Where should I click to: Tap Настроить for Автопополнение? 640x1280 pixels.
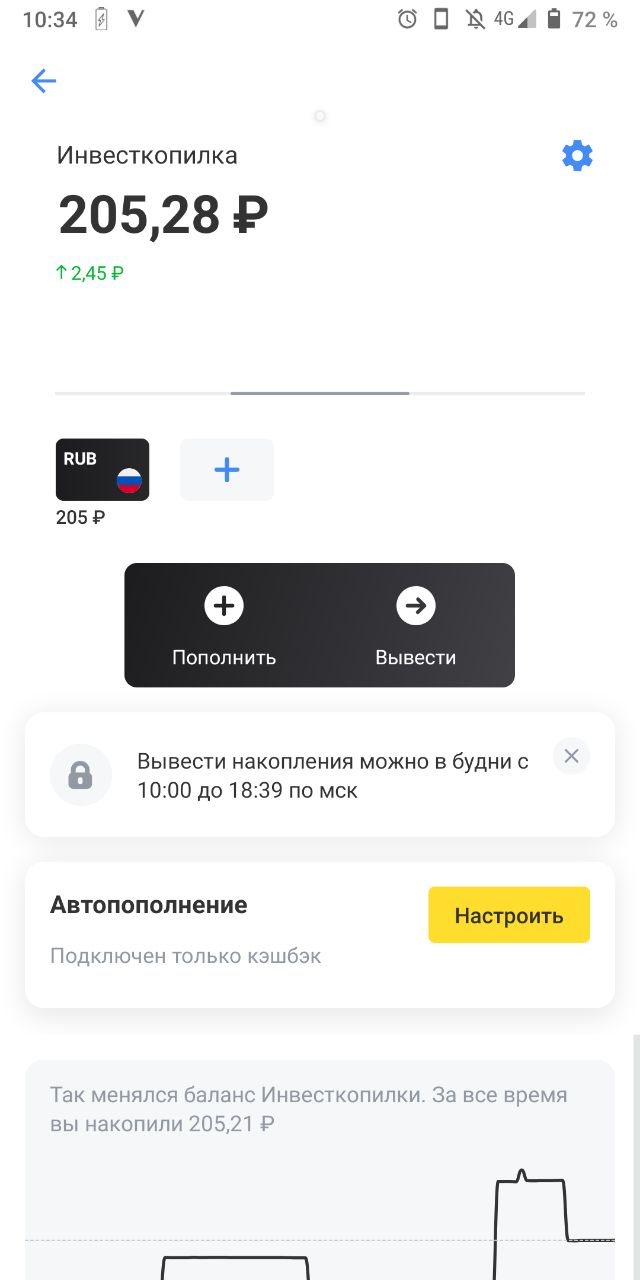pyautogui.click(x=509, y=915)
